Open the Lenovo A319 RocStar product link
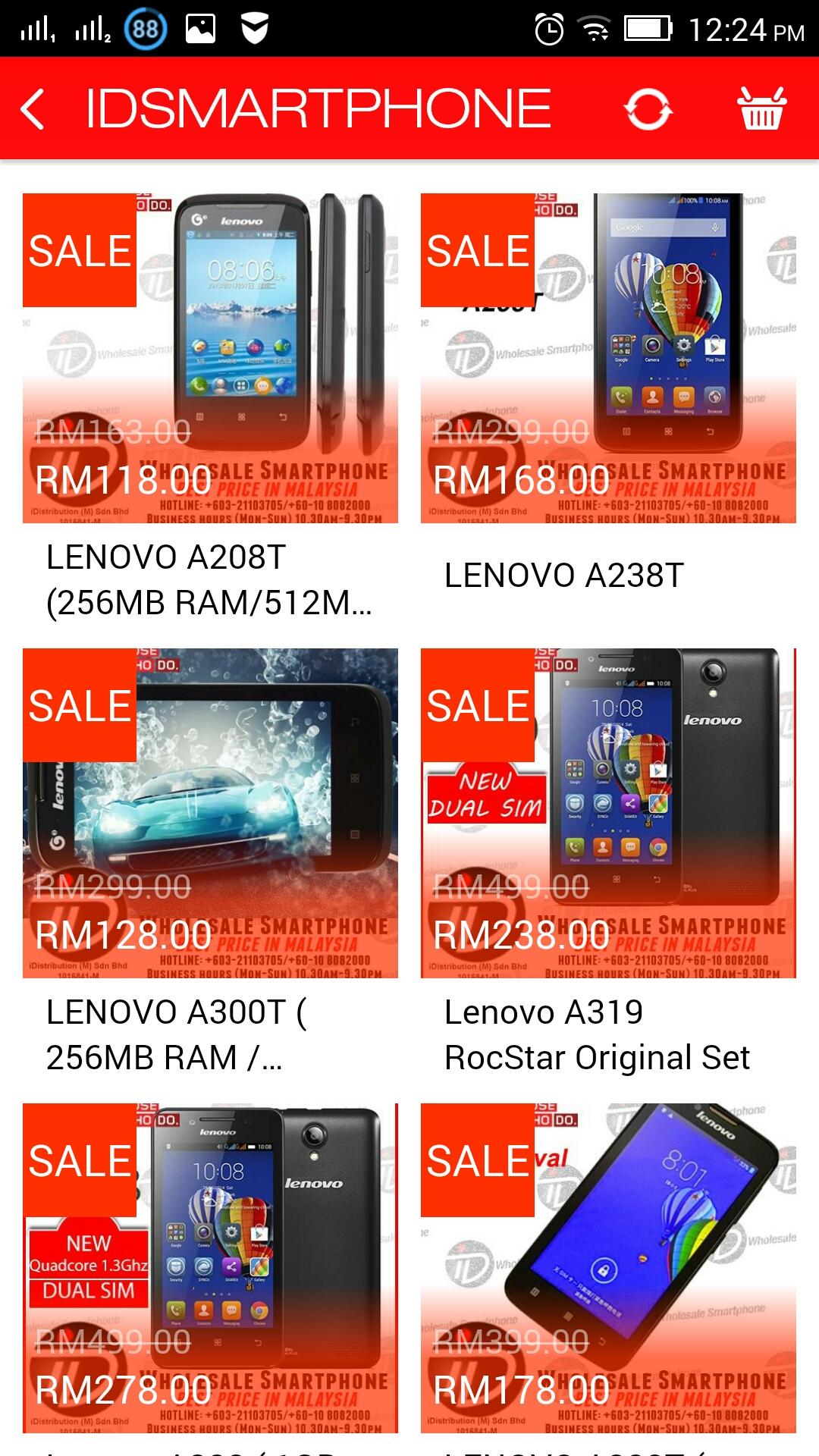 point(598,1035)
